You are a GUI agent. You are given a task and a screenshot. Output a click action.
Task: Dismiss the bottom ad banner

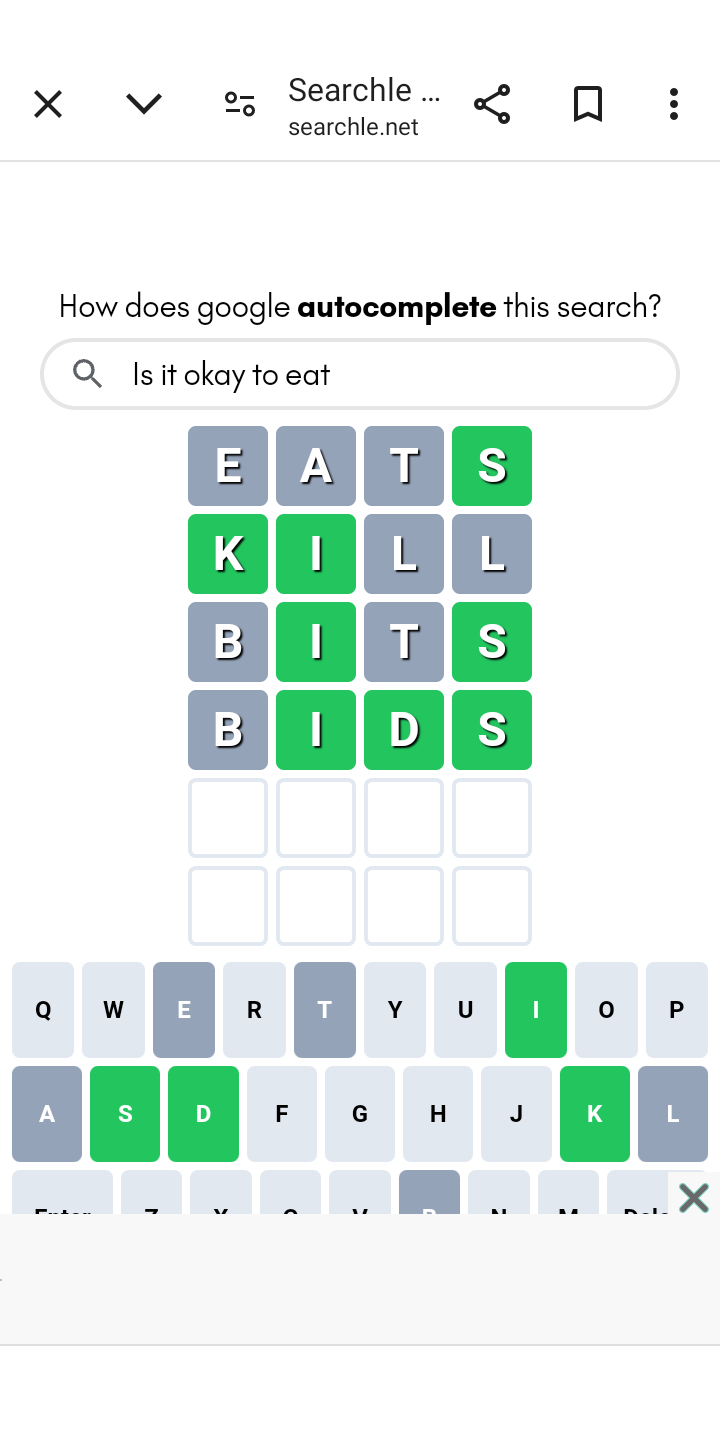(693, 1197)
